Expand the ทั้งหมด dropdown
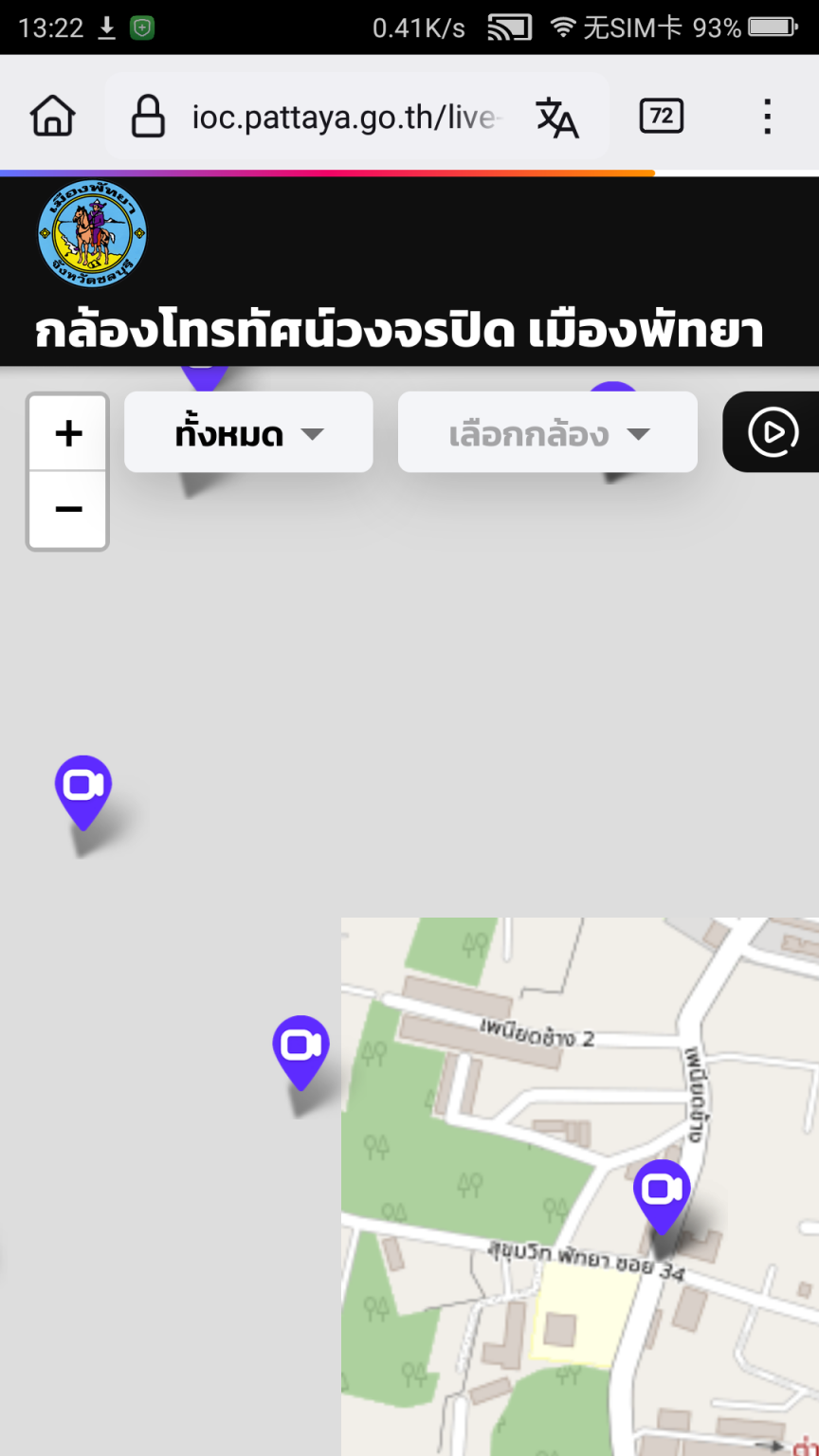 click(x=248, y=433)
